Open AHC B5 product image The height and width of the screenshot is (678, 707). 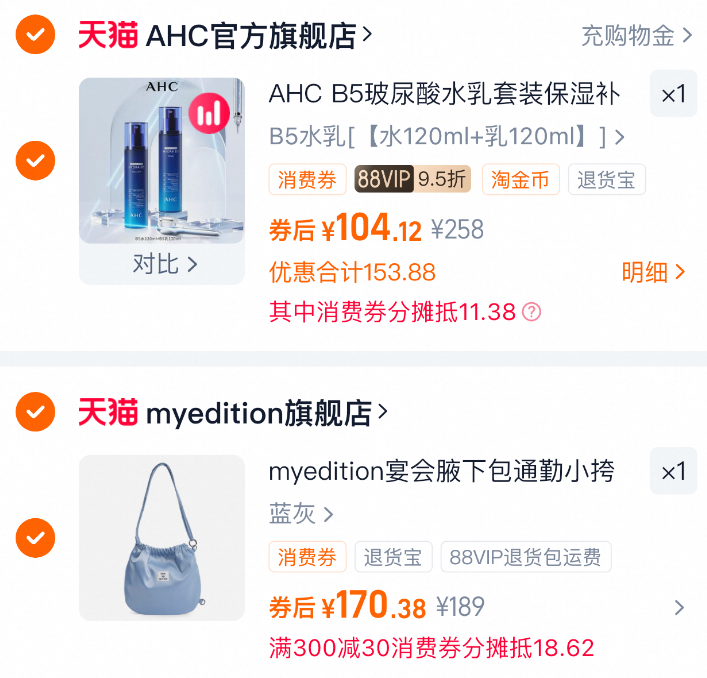[161, 160]
